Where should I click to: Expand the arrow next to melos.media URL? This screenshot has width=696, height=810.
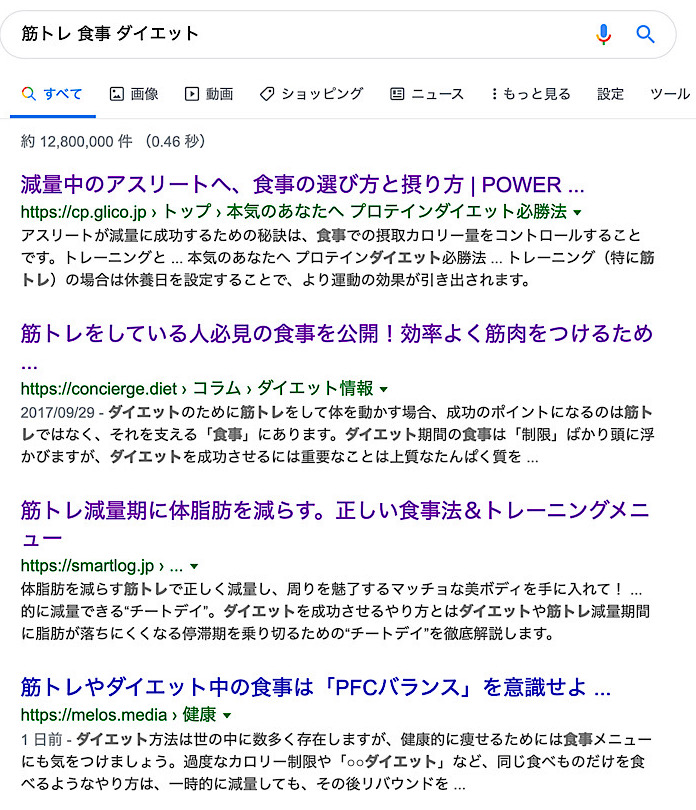[227, 716]
